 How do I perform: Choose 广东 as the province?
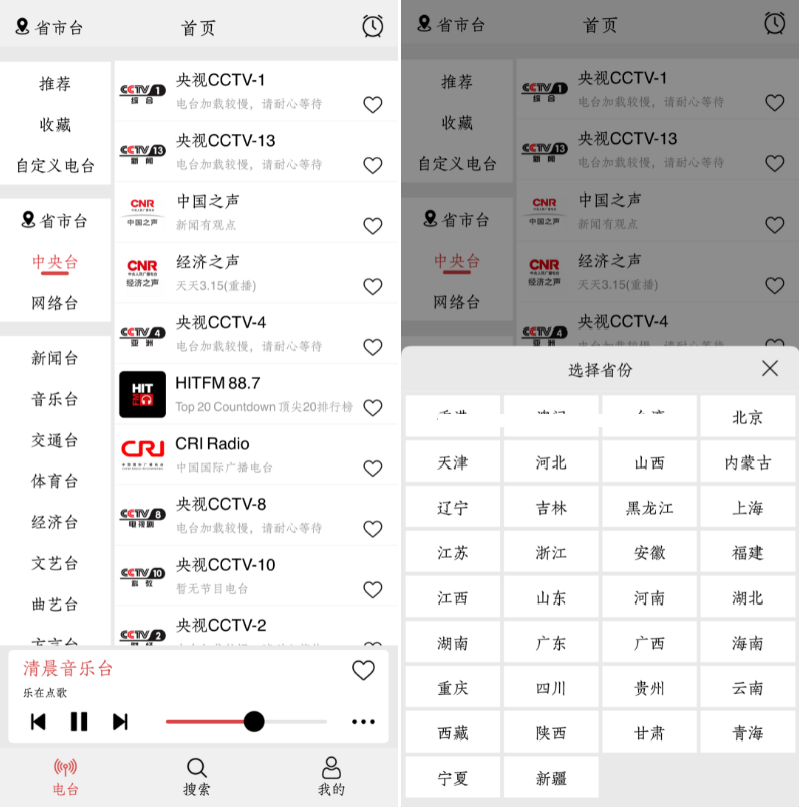[551, 643]
